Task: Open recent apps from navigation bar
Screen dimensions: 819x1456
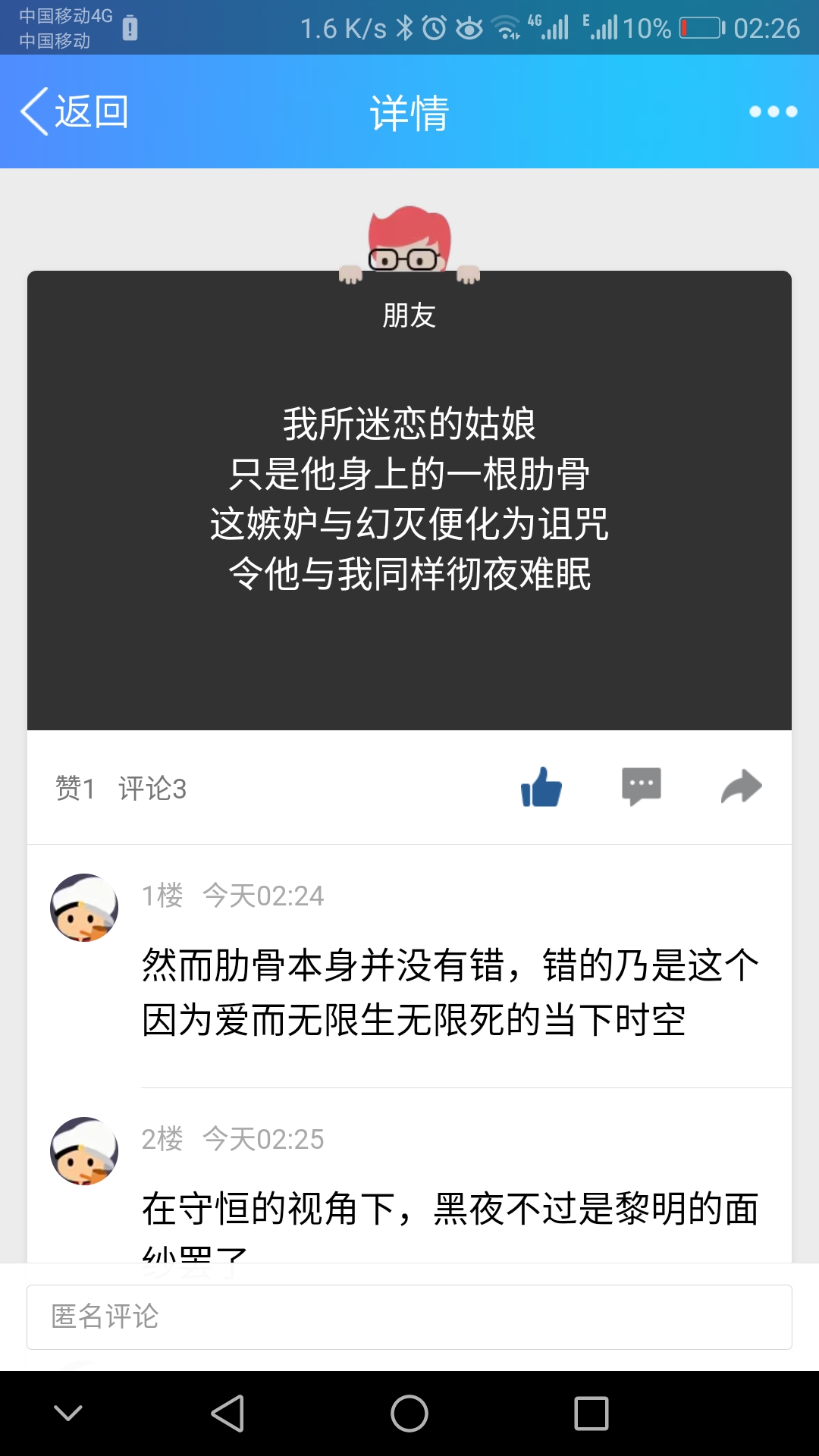Action: tap(591, 1414)
